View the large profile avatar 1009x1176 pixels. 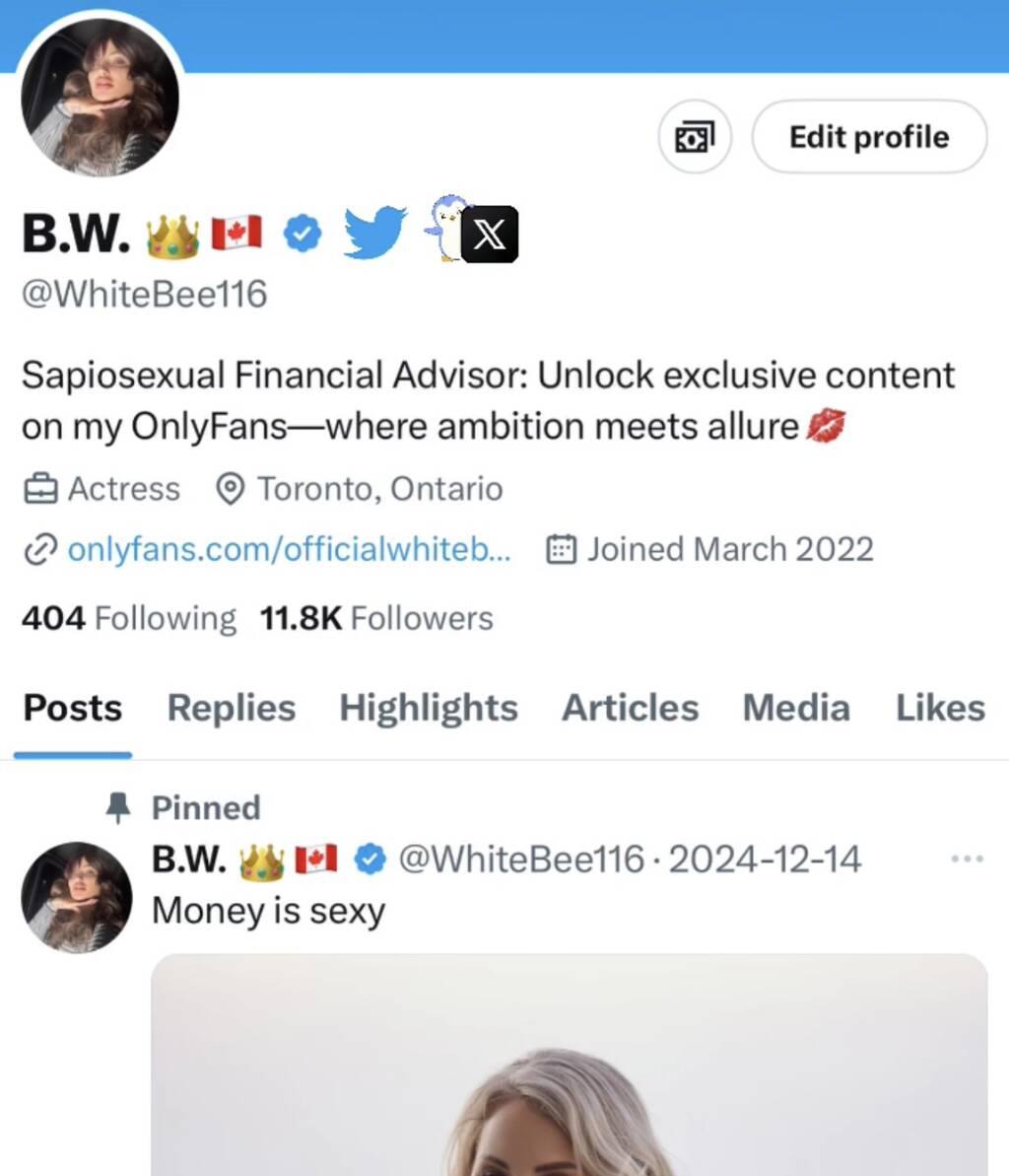tap(101, 99)
